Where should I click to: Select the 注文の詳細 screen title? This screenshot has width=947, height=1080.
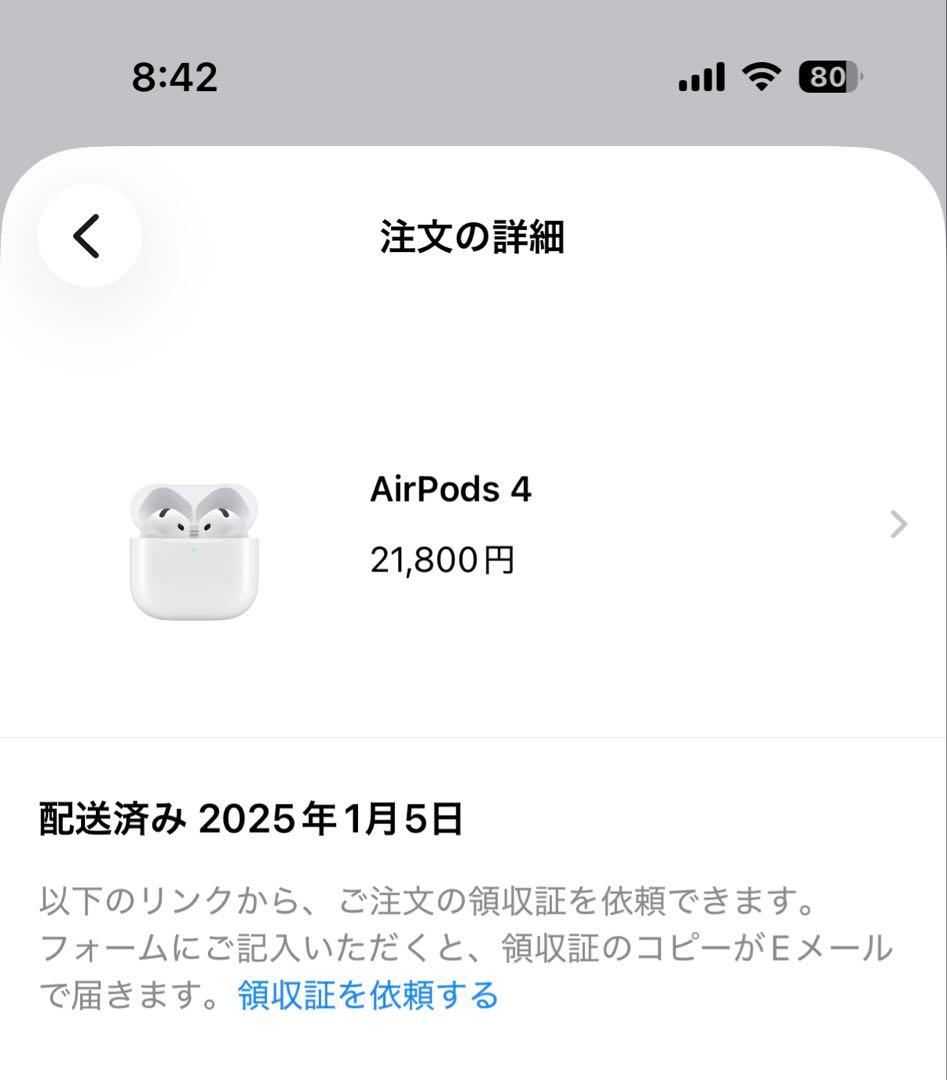tap(472, 236)
